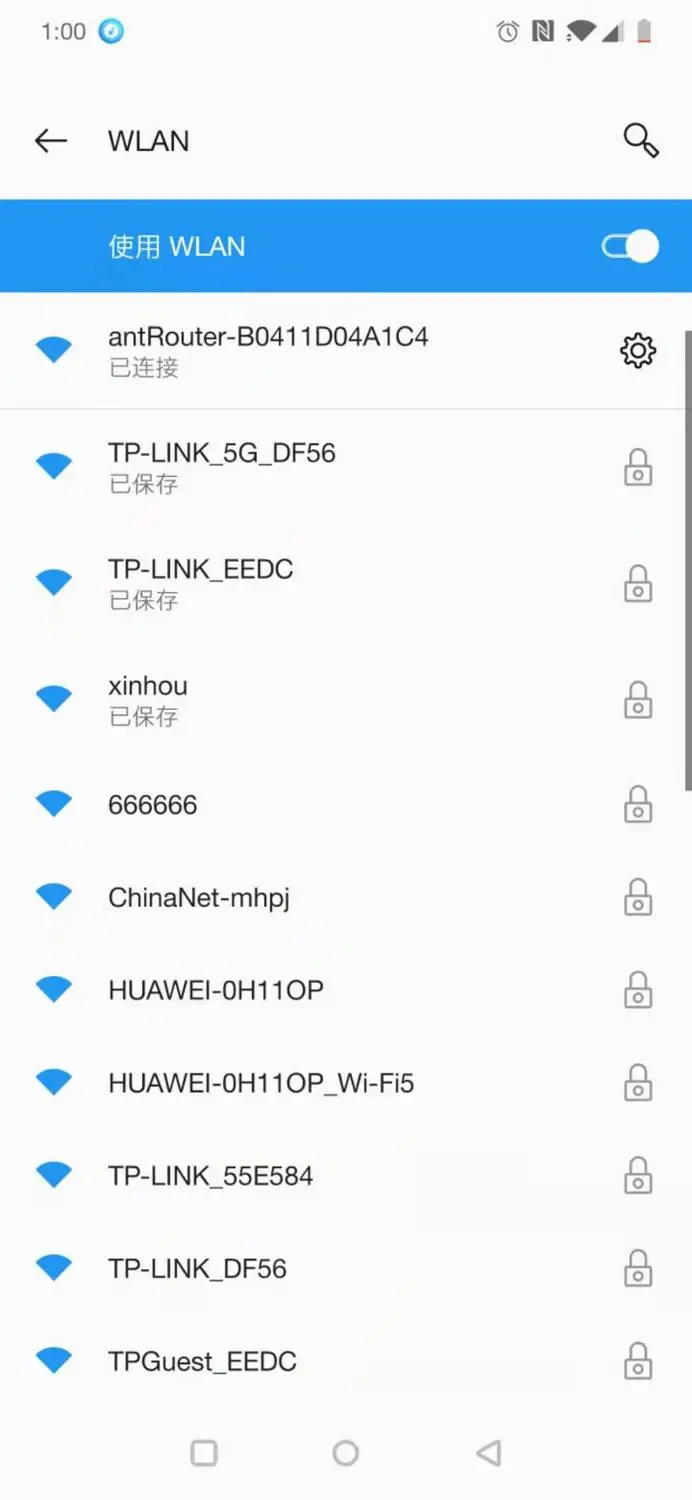Screen dimensions: 692x1500
Task: Select the ChinaNet-mhpj network
Action: coord(346,897)
